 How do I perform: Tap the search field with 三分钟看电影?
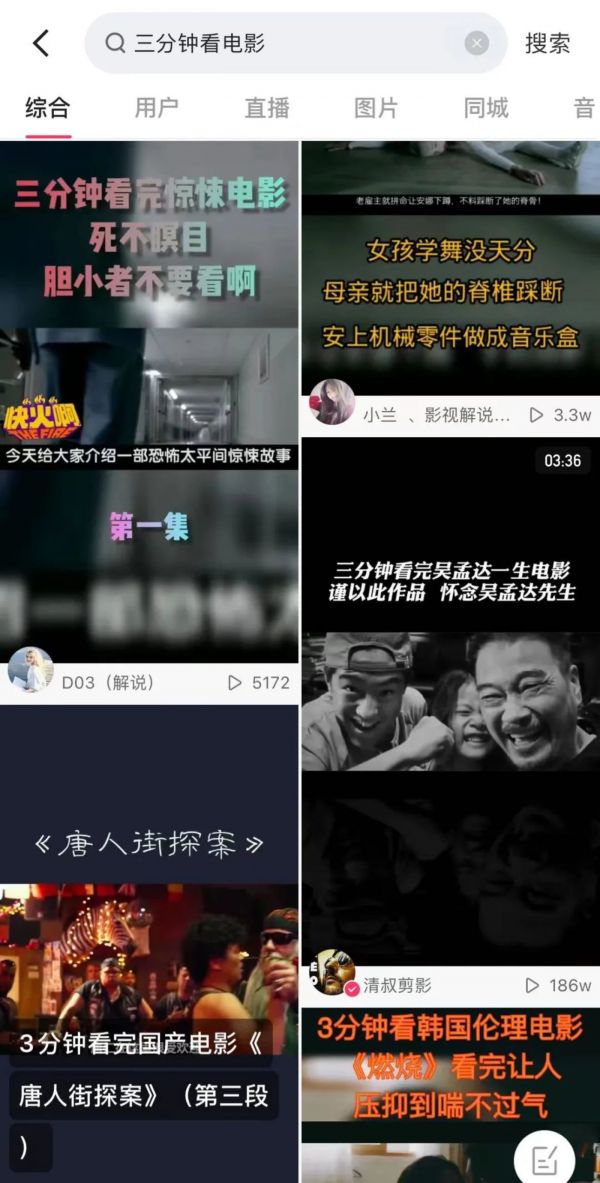(290, 43)
